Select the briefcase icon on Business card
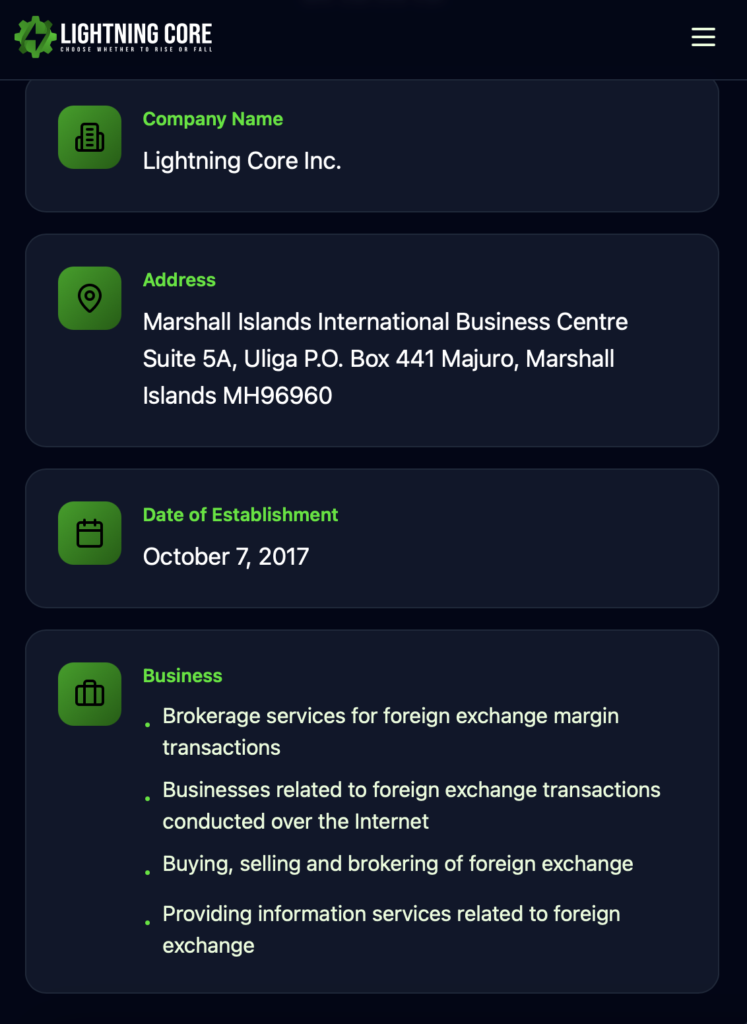The height and width of the screenshot is (1024, 747). coord(90,693)
